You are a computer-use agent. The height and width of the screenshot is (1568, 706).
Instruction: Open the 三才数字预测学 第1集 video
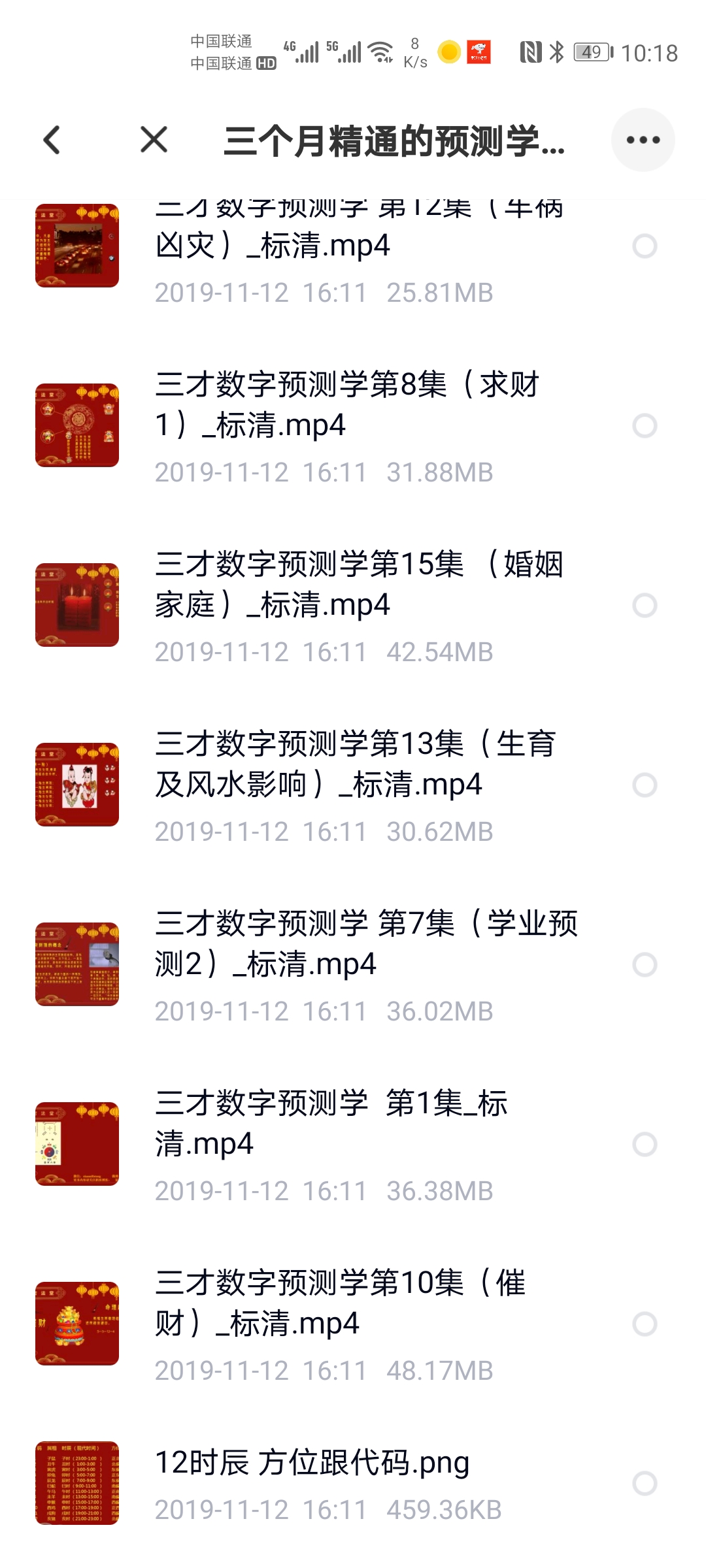(331, 1124)
